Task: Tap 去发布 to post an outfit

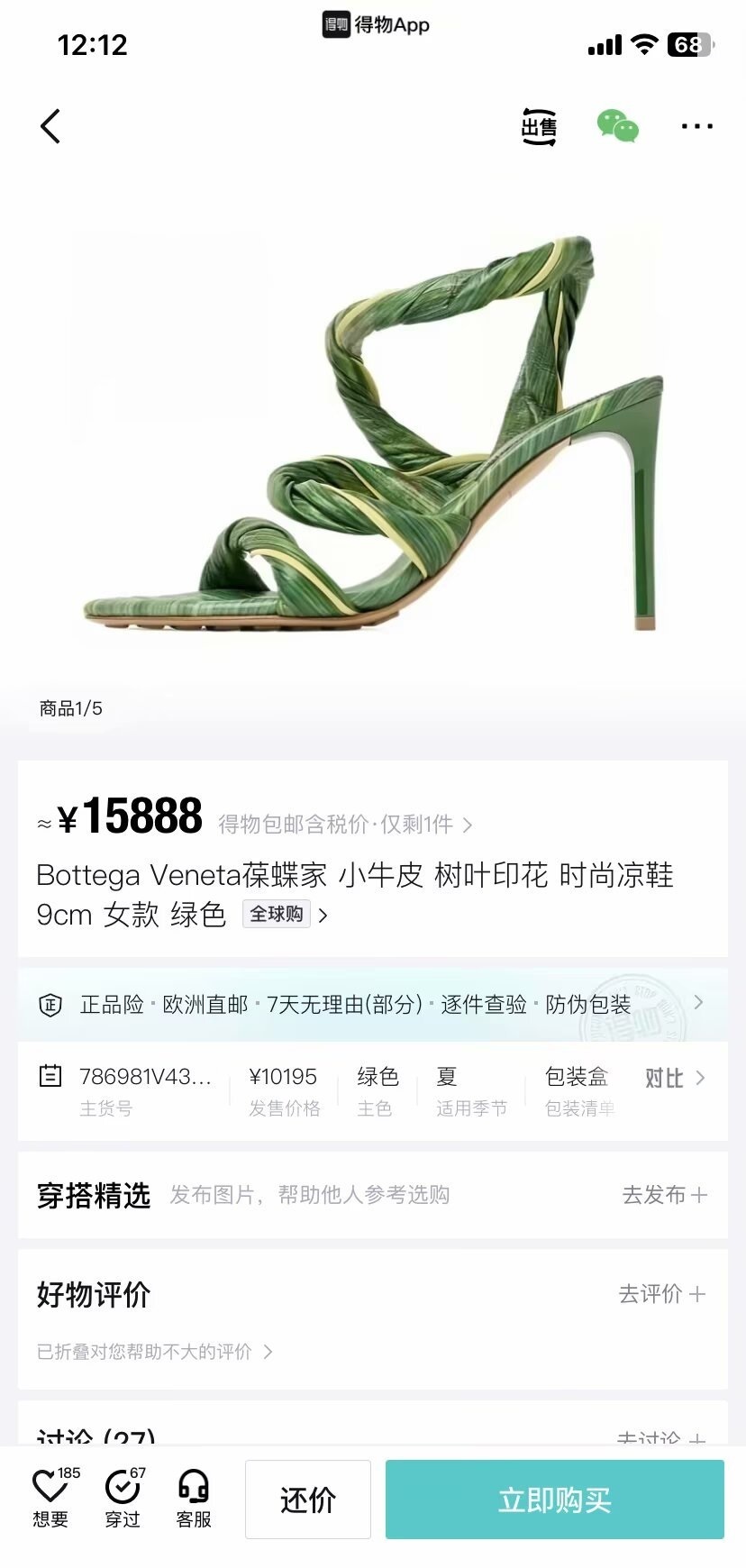Action: point(664,1195)
